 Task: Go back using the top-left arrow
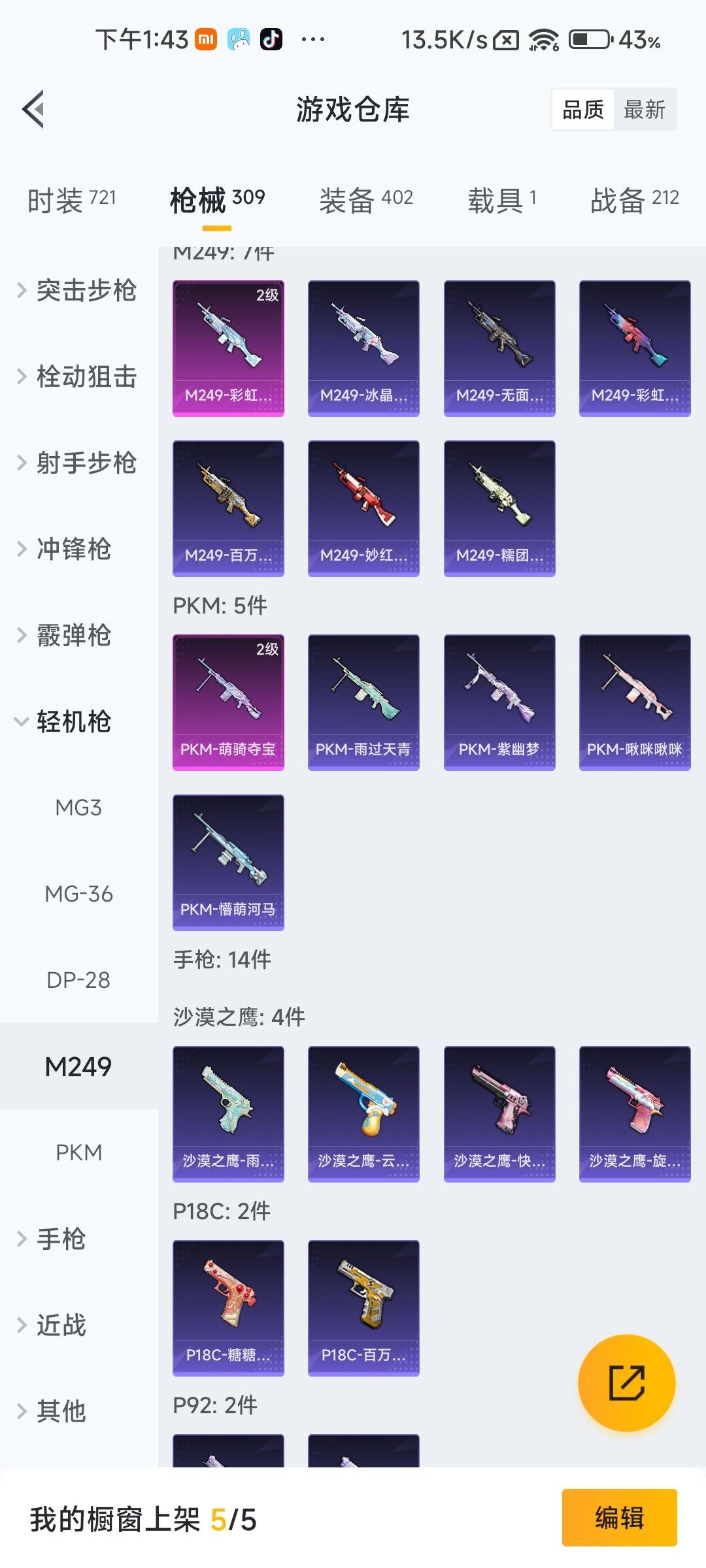tap(34, 109)
